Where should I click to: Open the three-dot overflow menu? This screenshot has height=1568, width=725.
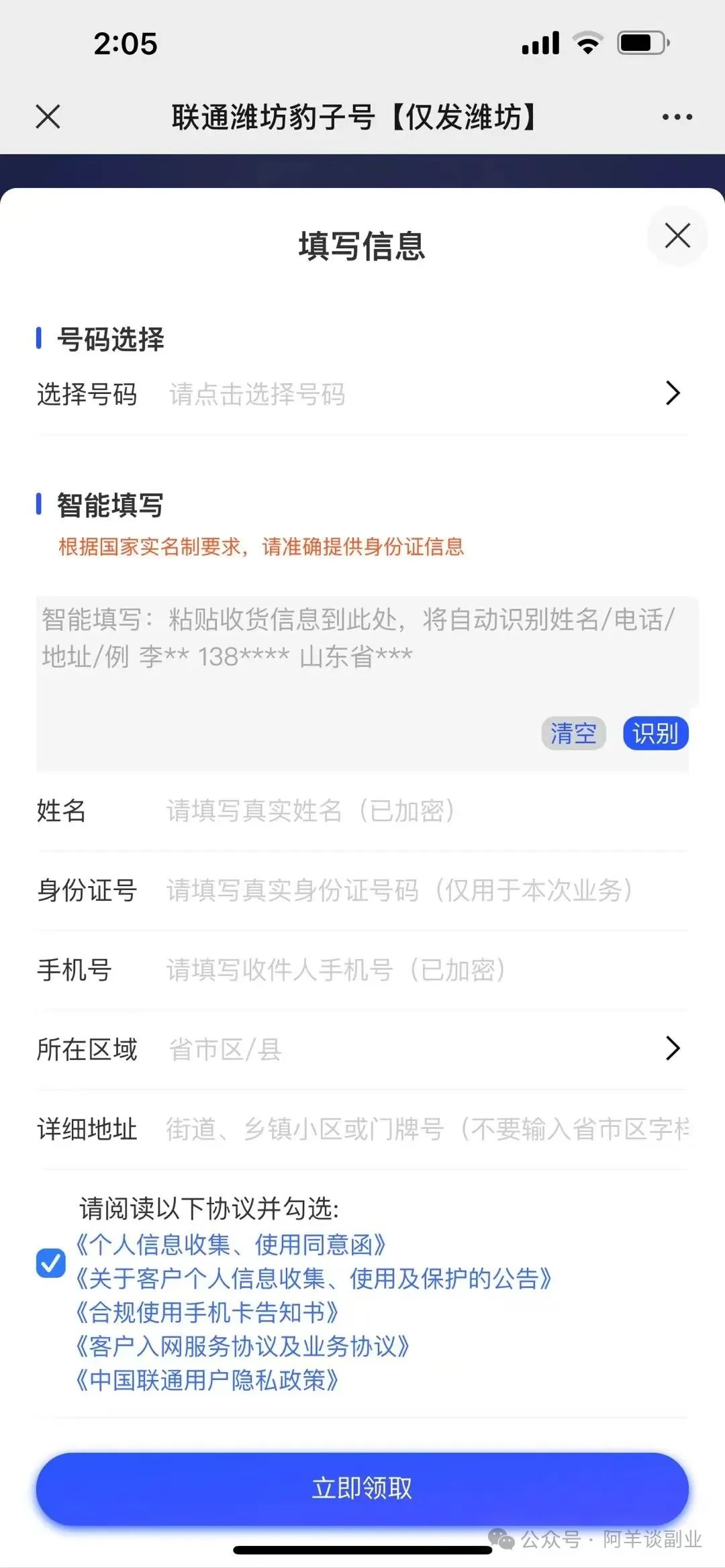pos(677,117)
